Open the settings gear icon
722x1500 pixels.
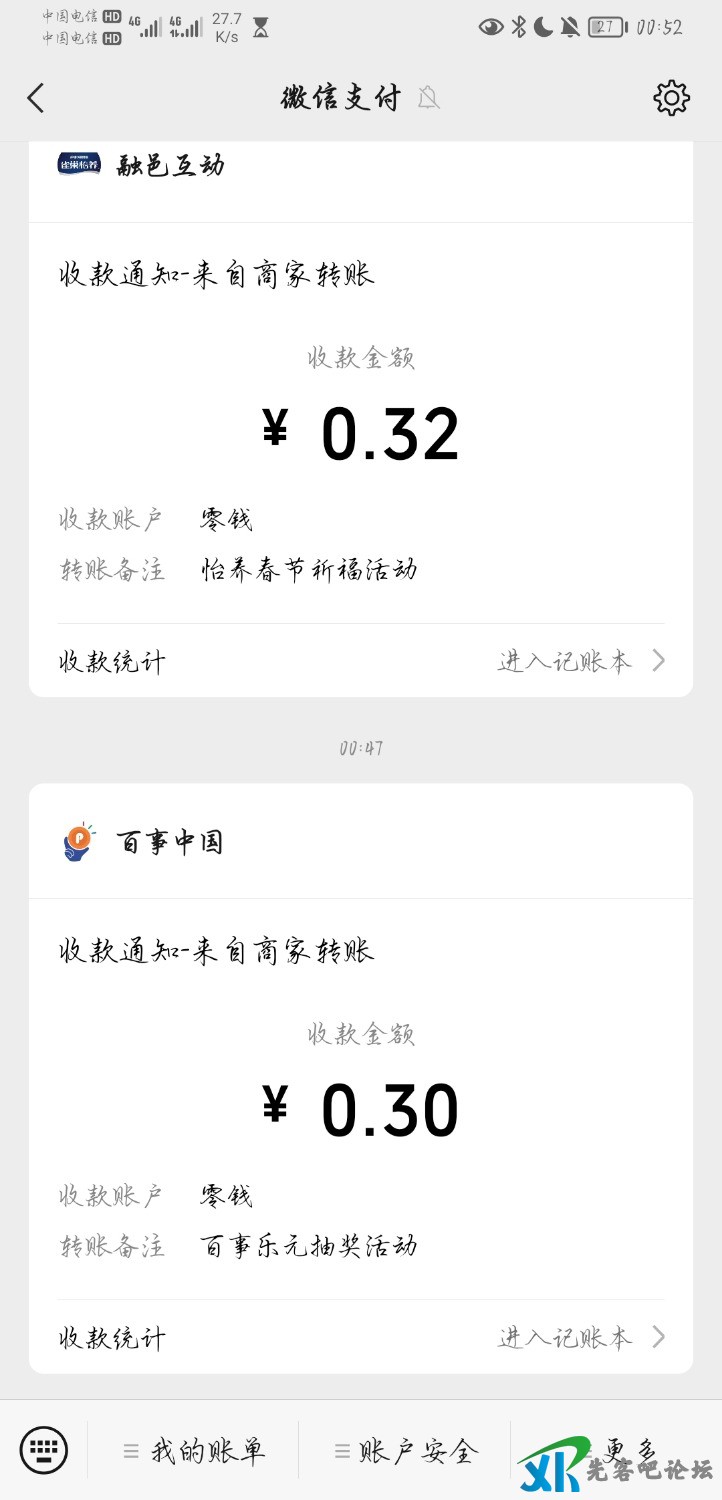point(671,98)
